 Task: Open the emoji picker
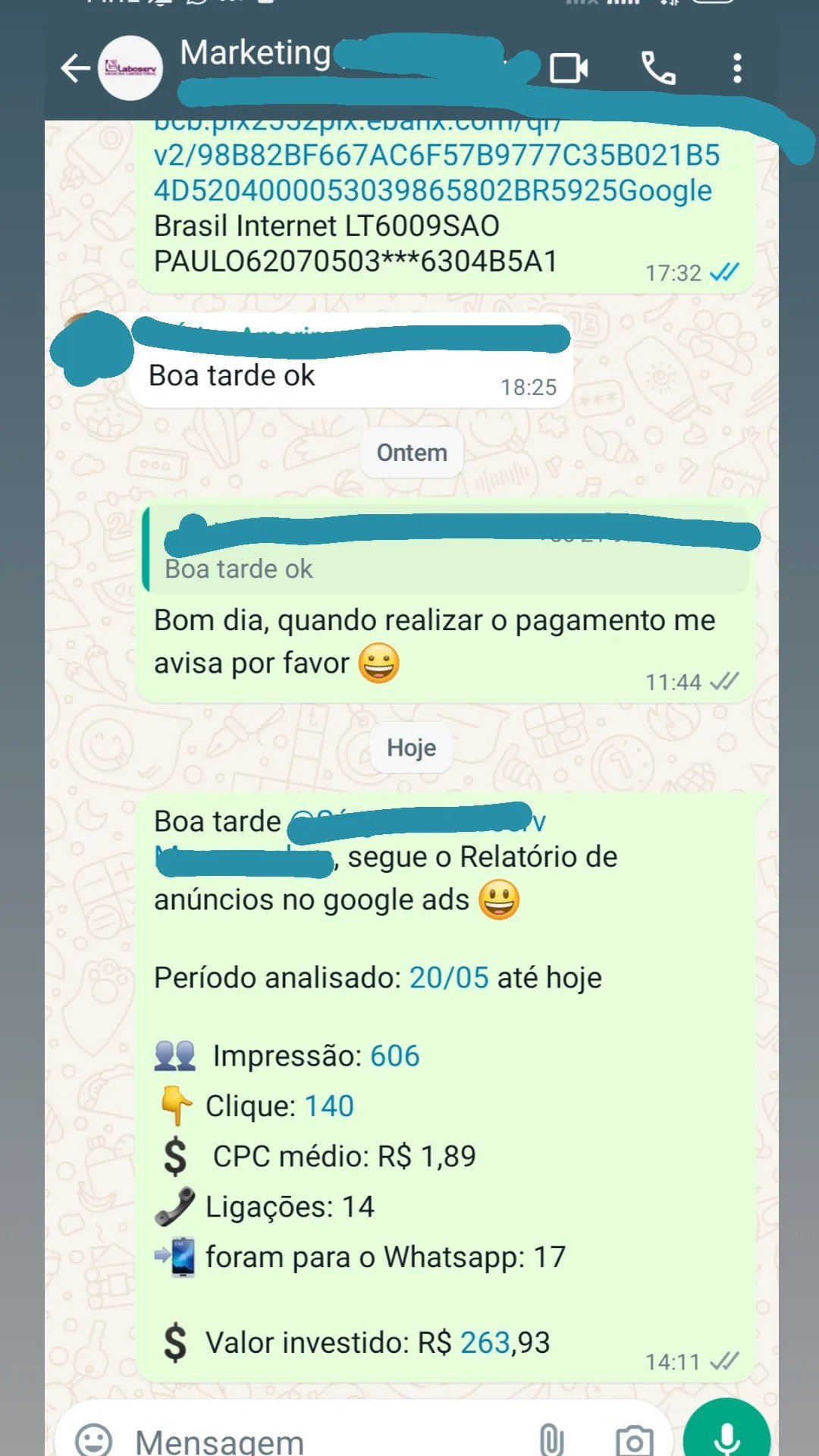tap(94, 1439)
